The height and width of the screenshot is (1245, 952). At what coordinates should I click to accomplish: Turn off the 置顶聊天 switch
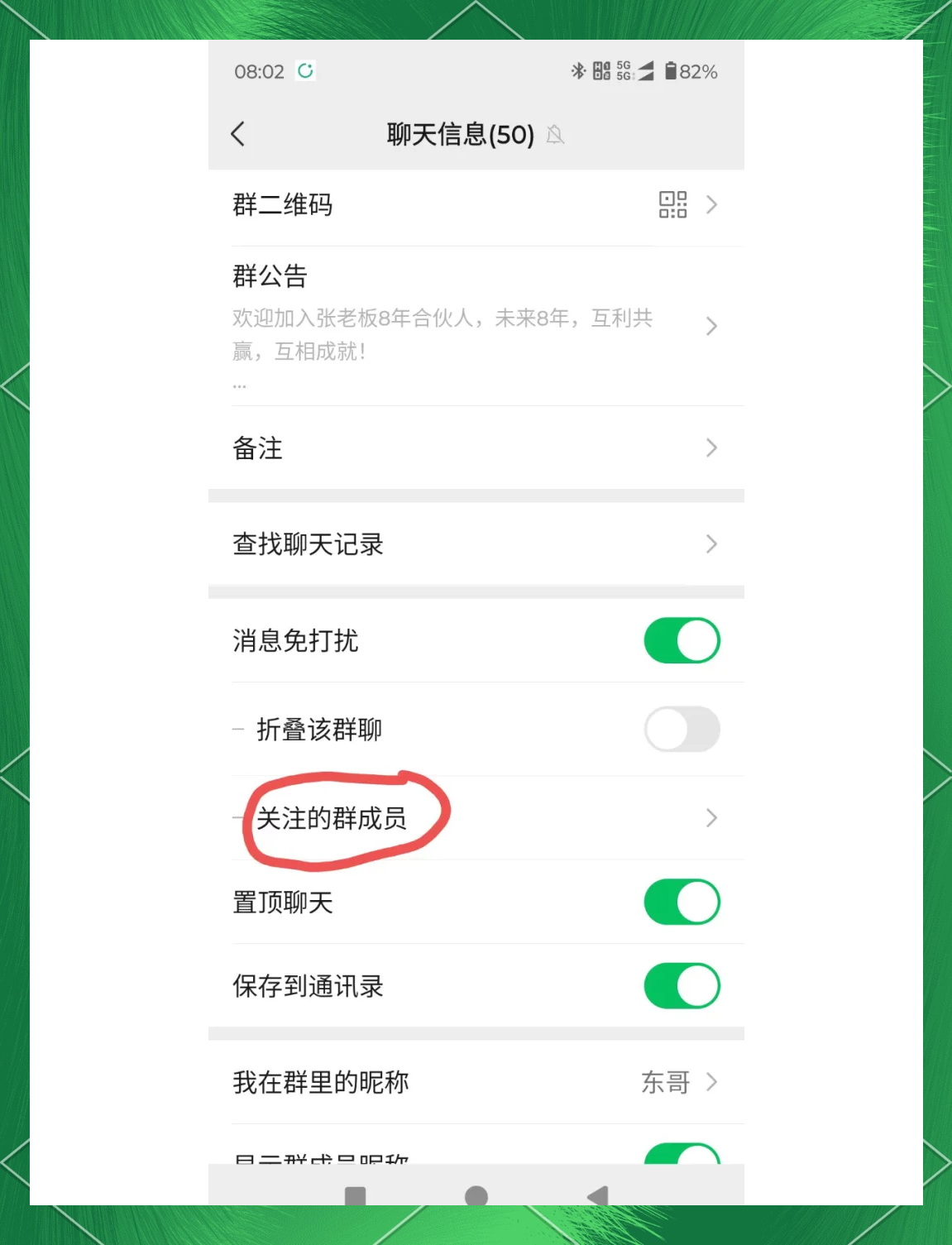point(681,903)
